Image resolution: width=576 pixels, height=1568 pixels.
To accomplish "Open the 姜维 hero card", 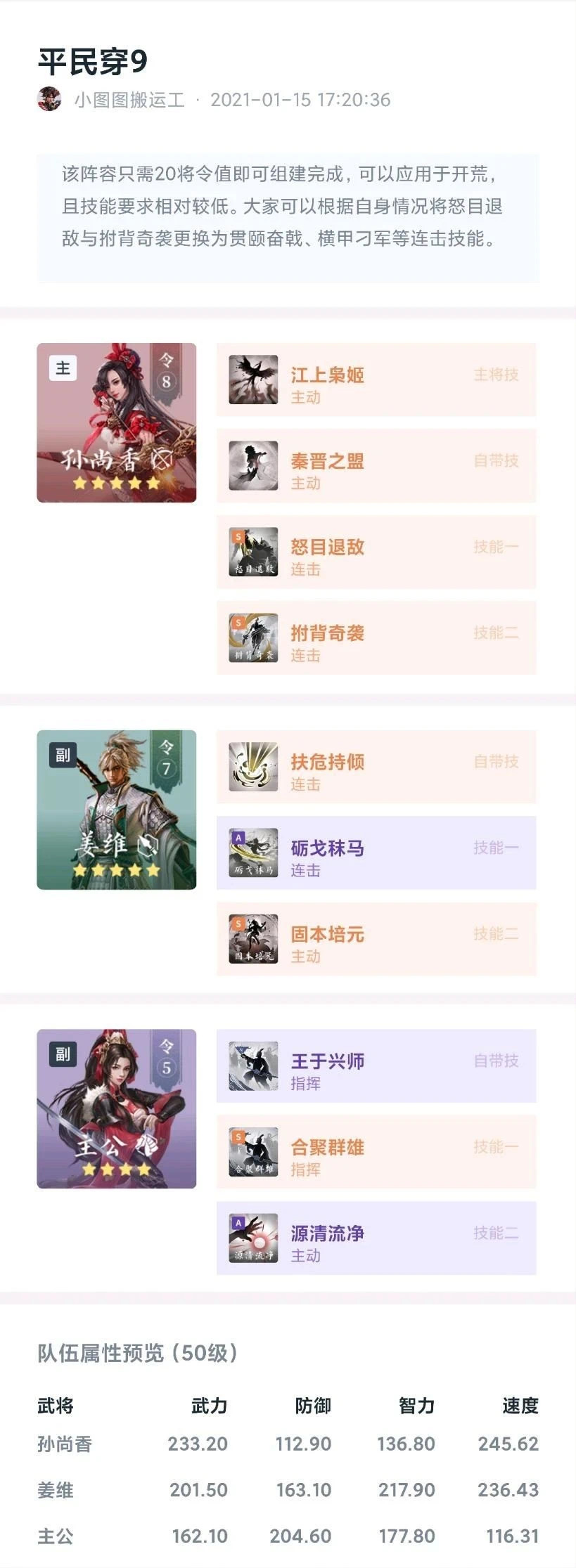I will coord(116,810).
